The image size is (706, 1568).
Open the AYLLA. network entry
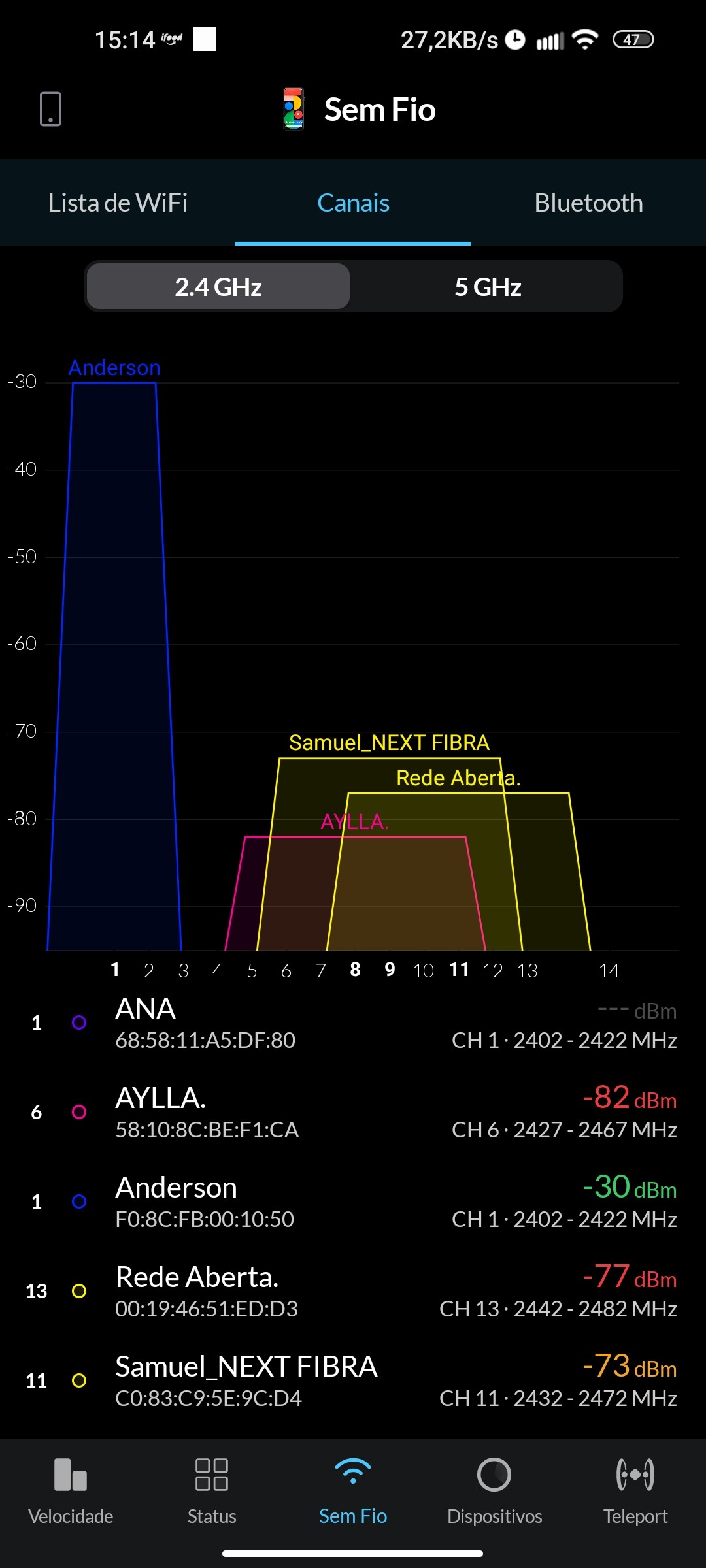[353, 1113]
